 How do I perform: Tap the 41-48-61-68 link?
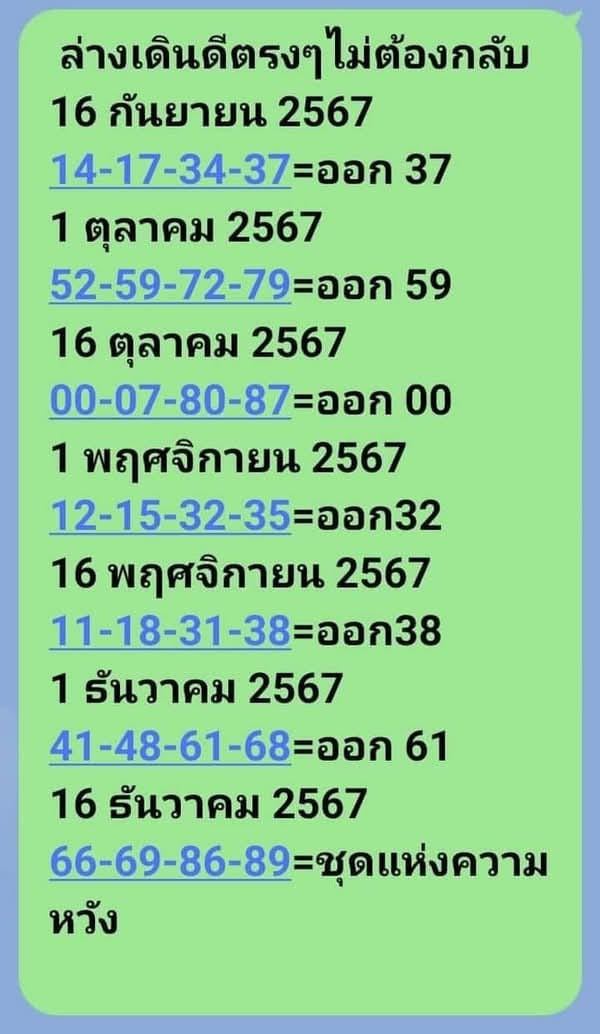coord(170,746)
